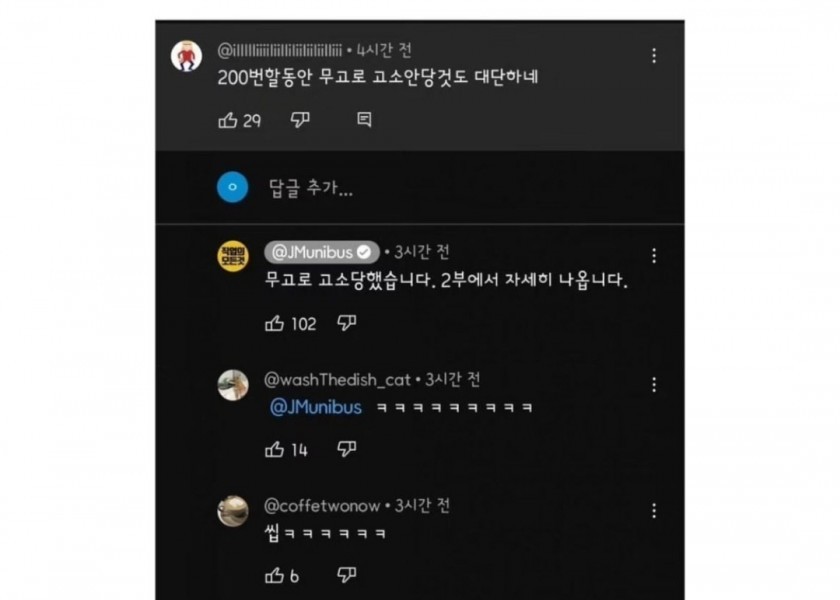Open @washThedish_cat's profile avatar
The width and height of the screenshot is (840, 600).
(233, 385)
